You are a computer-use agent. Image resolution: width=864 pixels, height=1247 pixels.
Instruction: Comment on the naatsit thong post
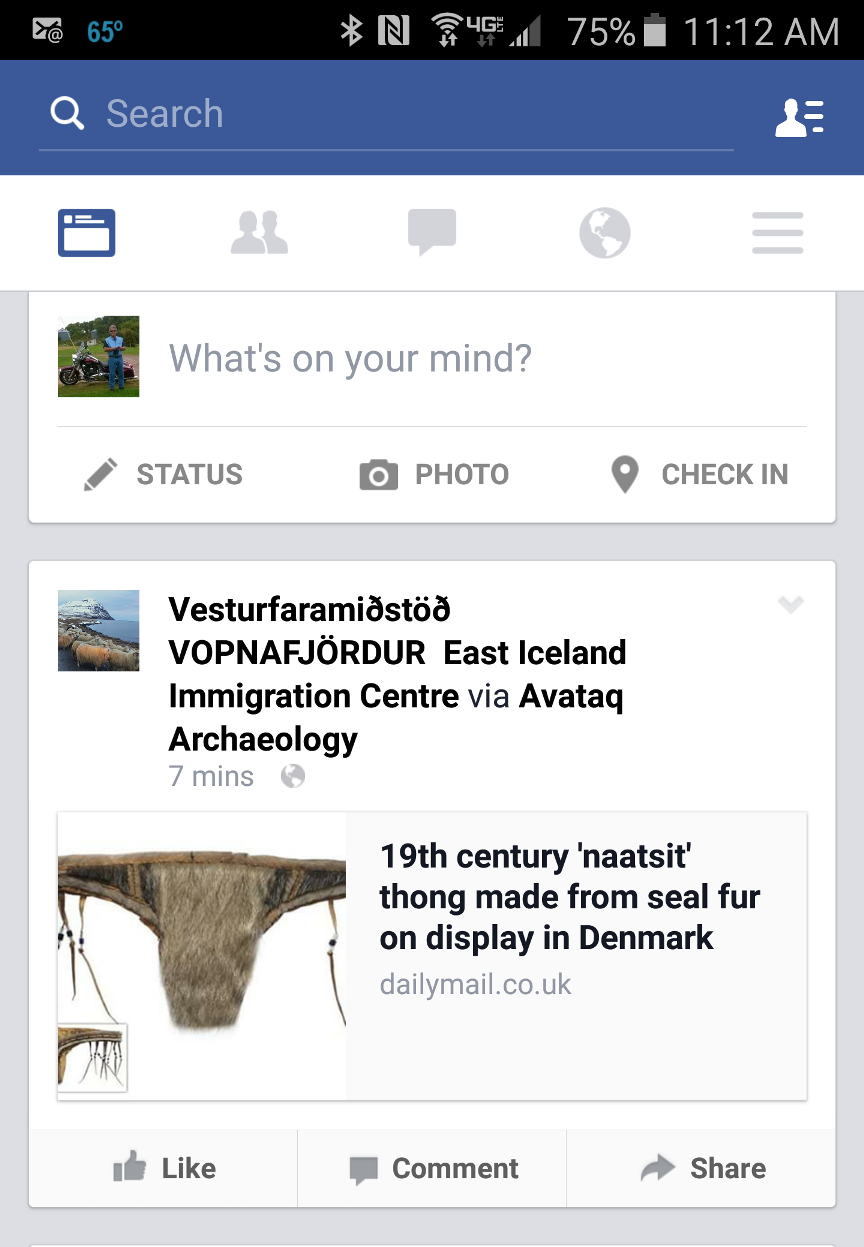click(x=433, y=1168)
